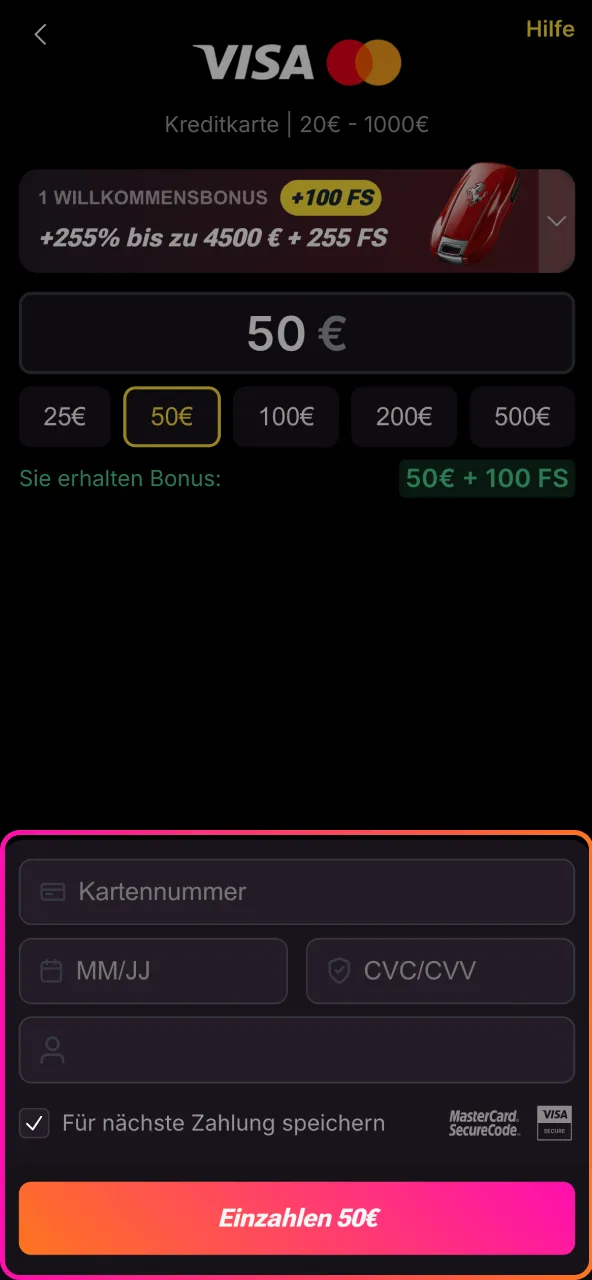Choose the 500€ amount chip
This screenshot has height=1280, width=592.
522,416
